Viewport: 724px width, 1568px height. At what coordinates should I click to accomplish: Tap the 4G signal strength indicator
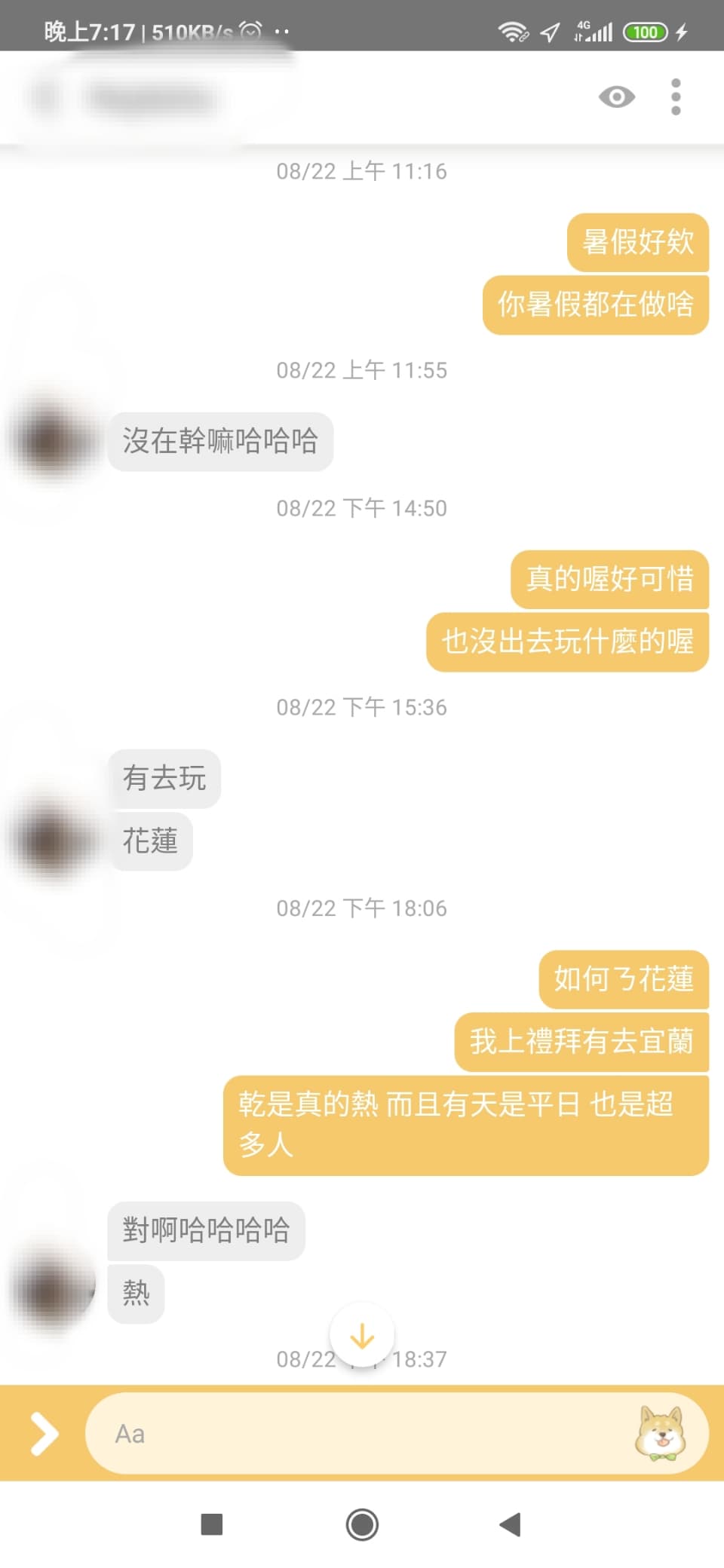[596, 30]
